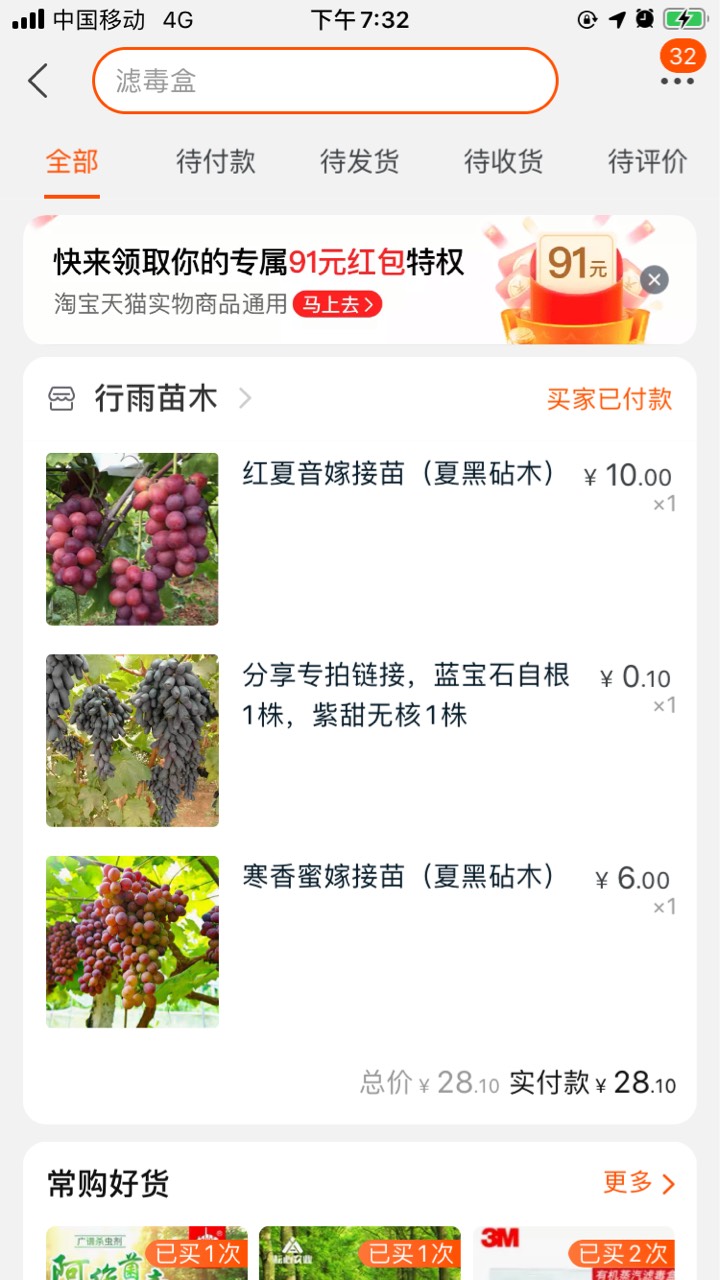This screenshot has height=1280, width=720.
Task: Select the 待收货 tab
Action: pyautogui.click(x=504, y=161)
